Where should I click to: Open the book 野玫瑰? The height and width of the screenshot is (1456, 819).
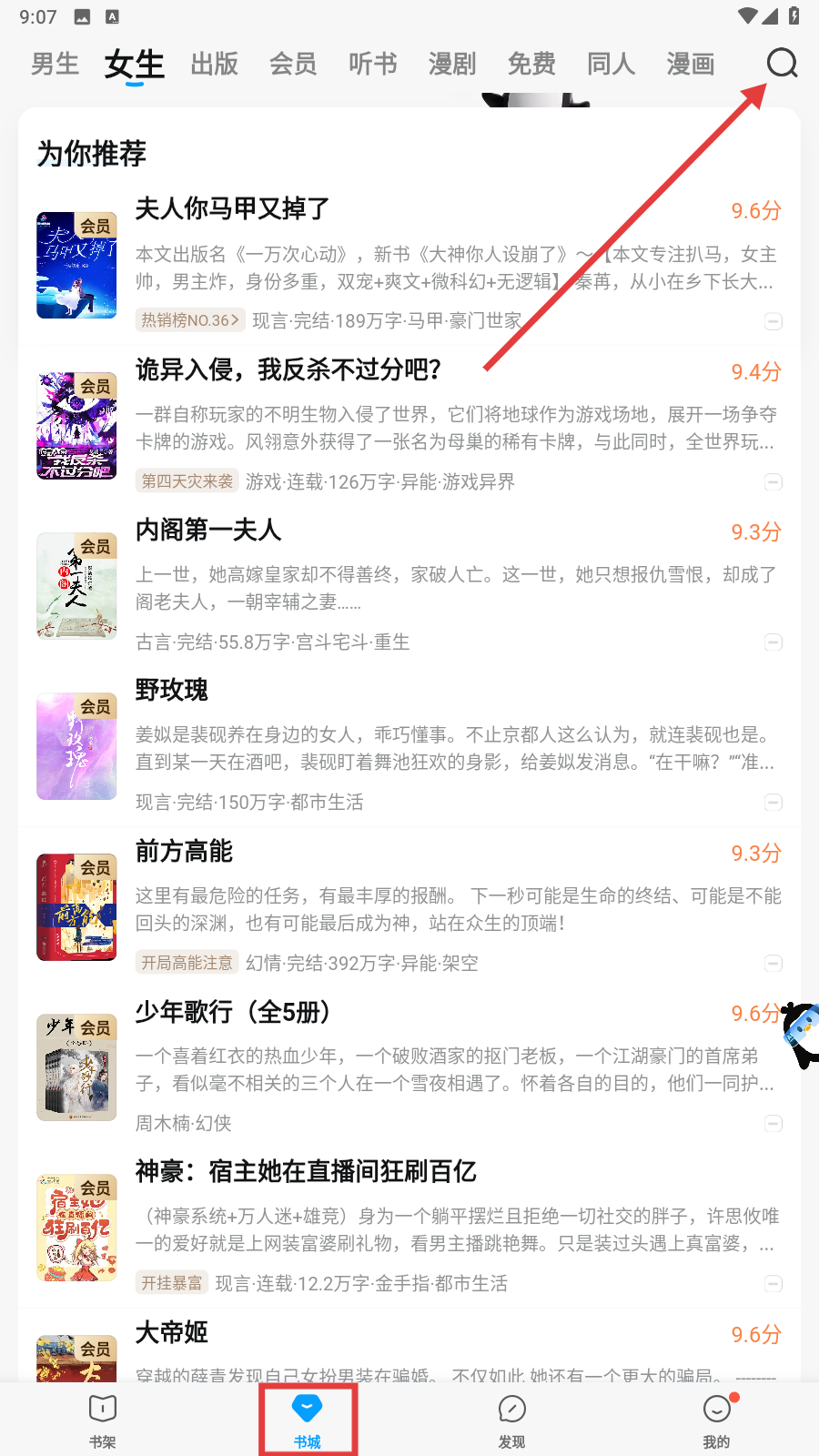pyautogui.click(x=172, y=690)
